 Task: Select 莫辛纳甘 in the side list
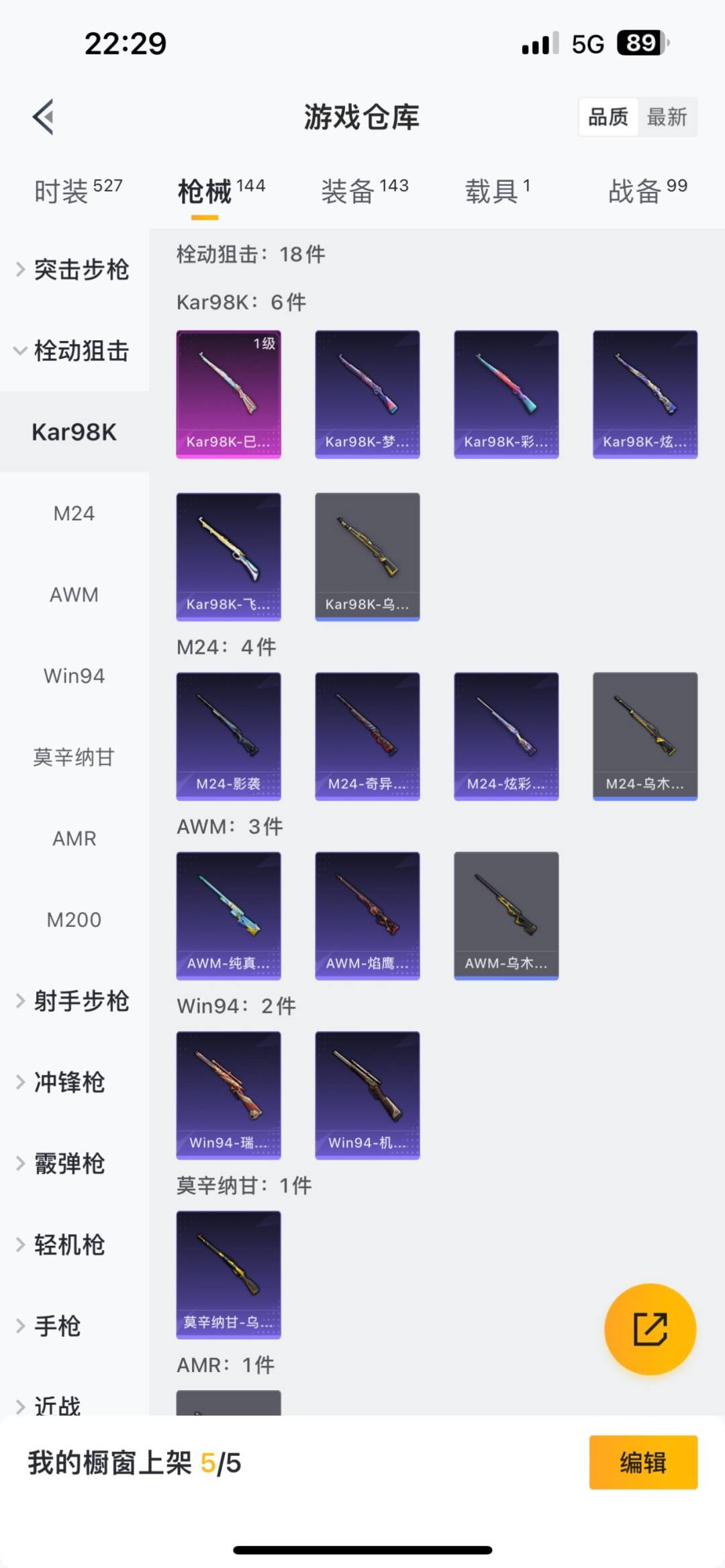[74, 757]
